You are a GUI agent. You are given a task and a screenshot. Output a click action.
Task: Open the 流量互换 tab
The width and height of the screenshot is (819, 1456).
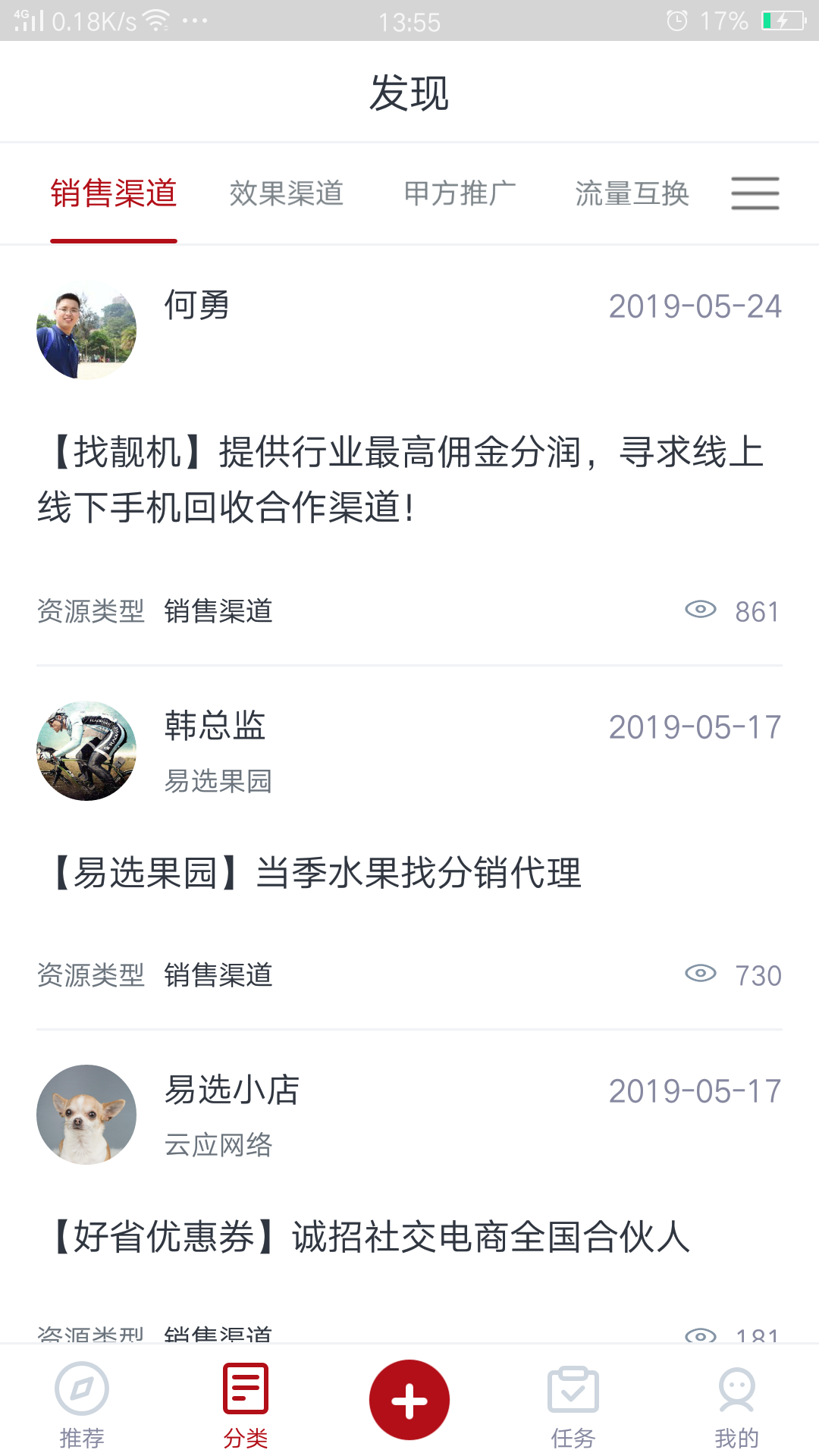632,193
